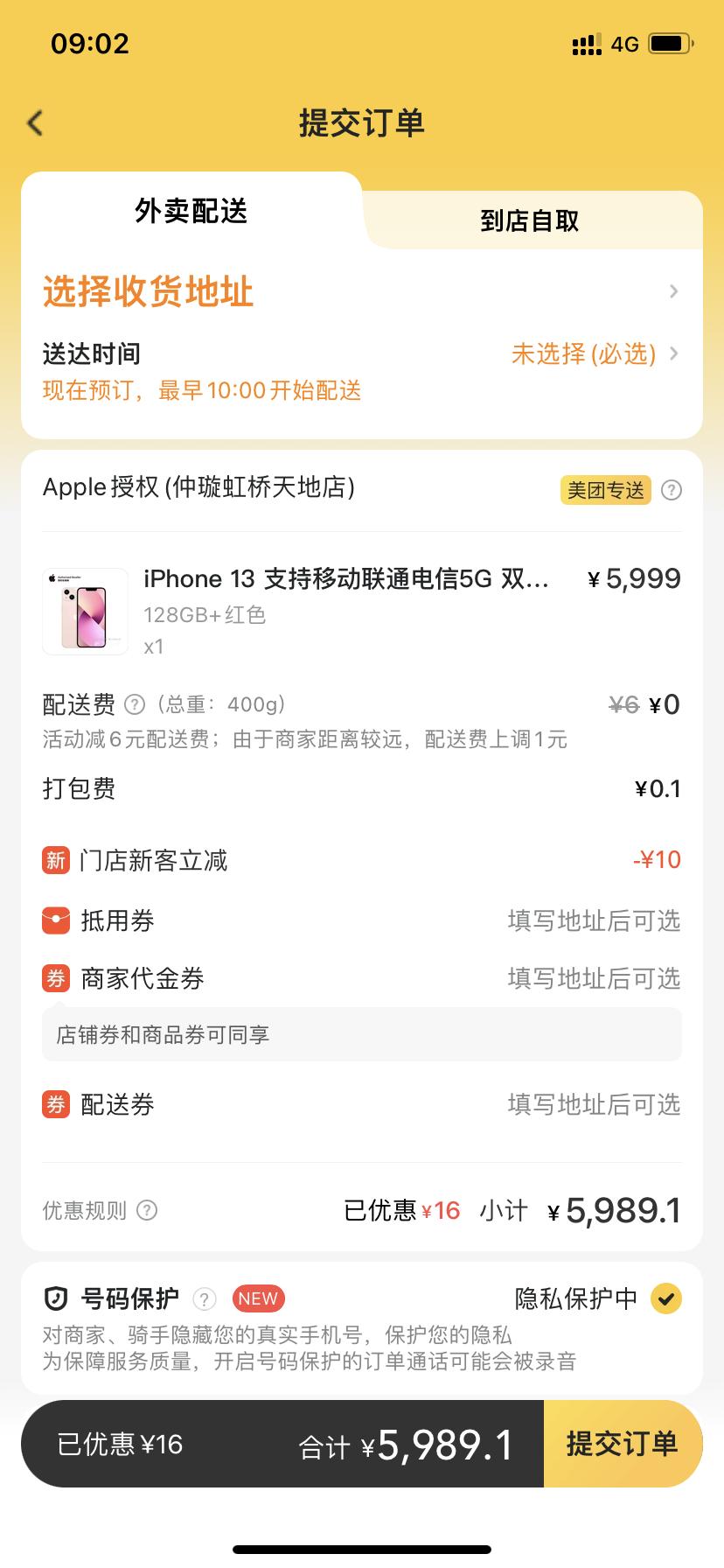Select the 外卖配送 tab
The width and height of the screenshot is (724, 1568).
click(191, 211)
